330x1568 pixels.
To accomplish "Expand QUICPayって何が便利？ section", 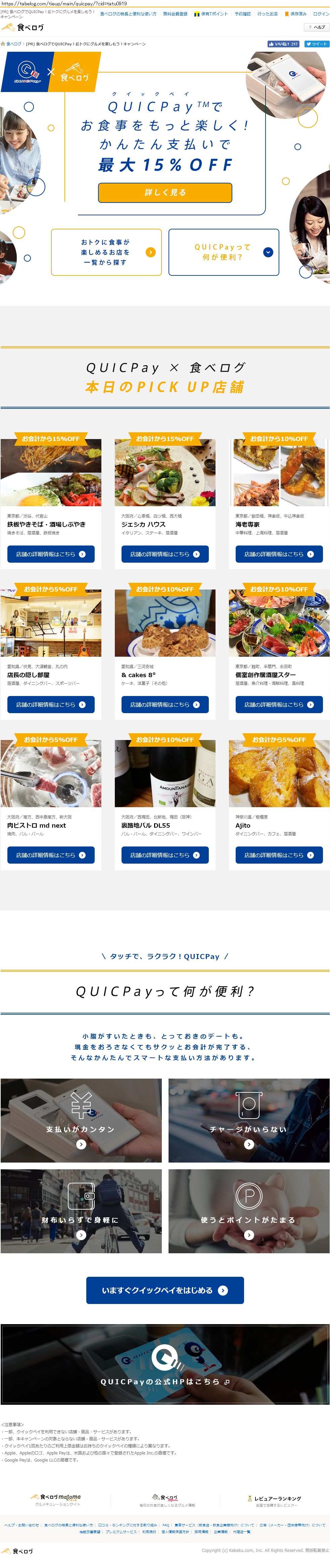I will [x=224, y=252].
